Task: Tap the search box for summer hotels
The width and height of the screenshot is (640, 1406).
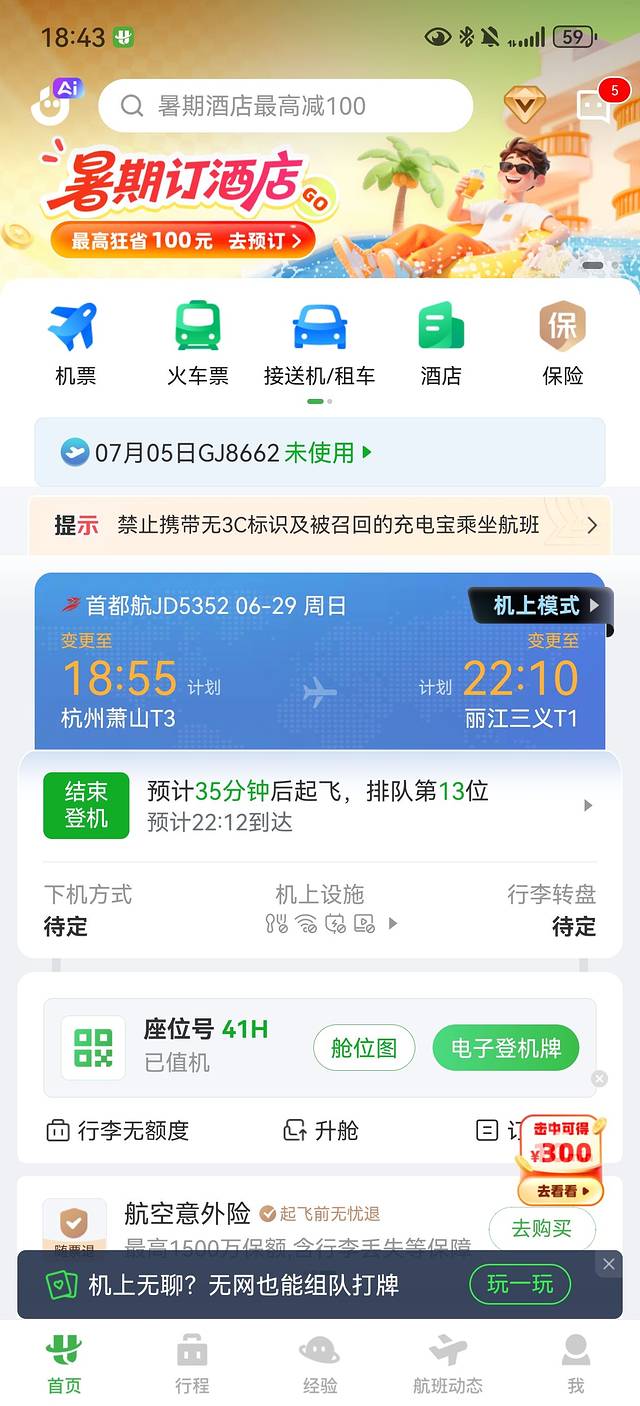Action: 286,106
